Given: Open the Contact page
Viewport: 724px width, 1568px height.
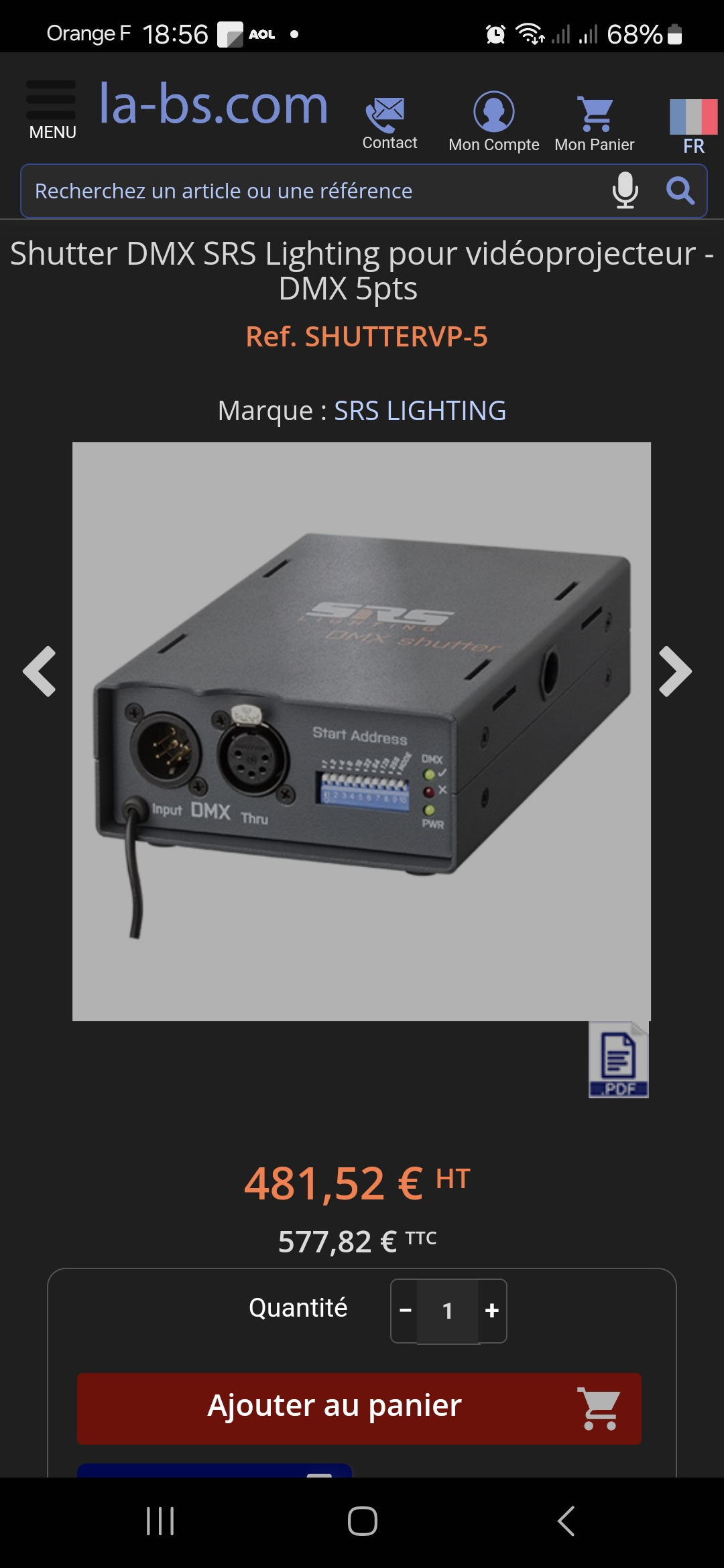Looking at the screenshot, I should pos(389,123).
